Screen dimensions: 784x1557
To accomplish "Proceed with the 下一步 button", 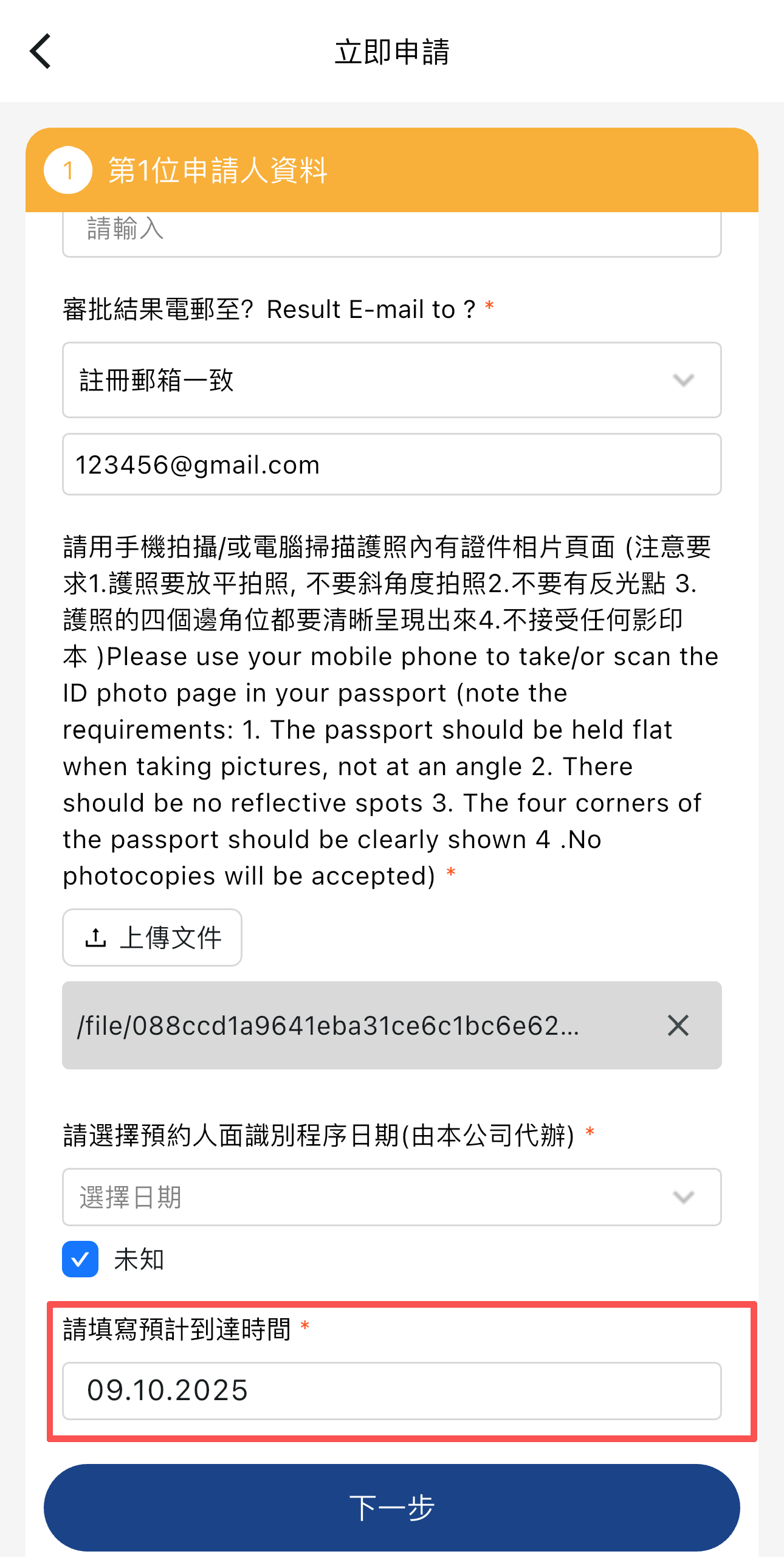I will 391,1508.
